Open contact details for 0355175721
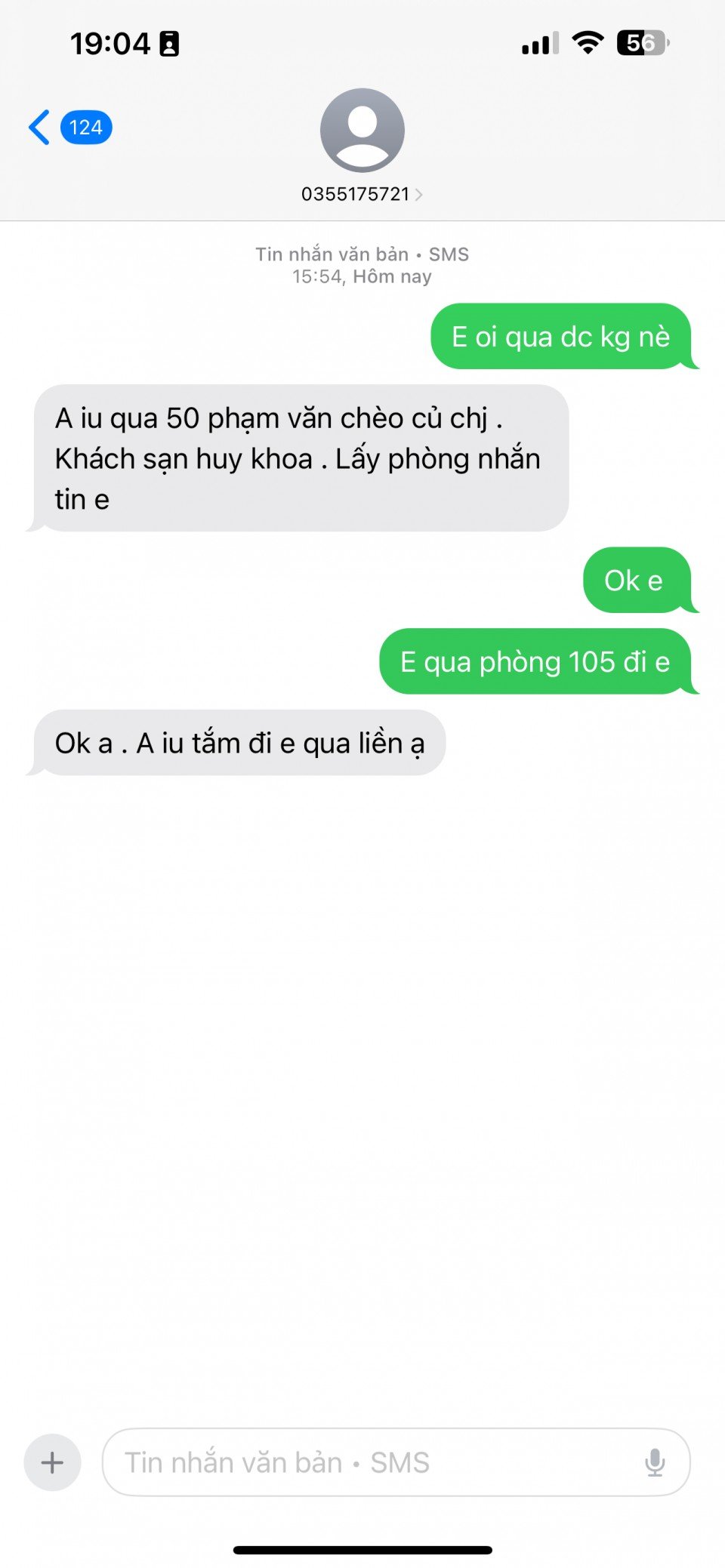Screen dimensions: 725x1568 click(362, 193)
